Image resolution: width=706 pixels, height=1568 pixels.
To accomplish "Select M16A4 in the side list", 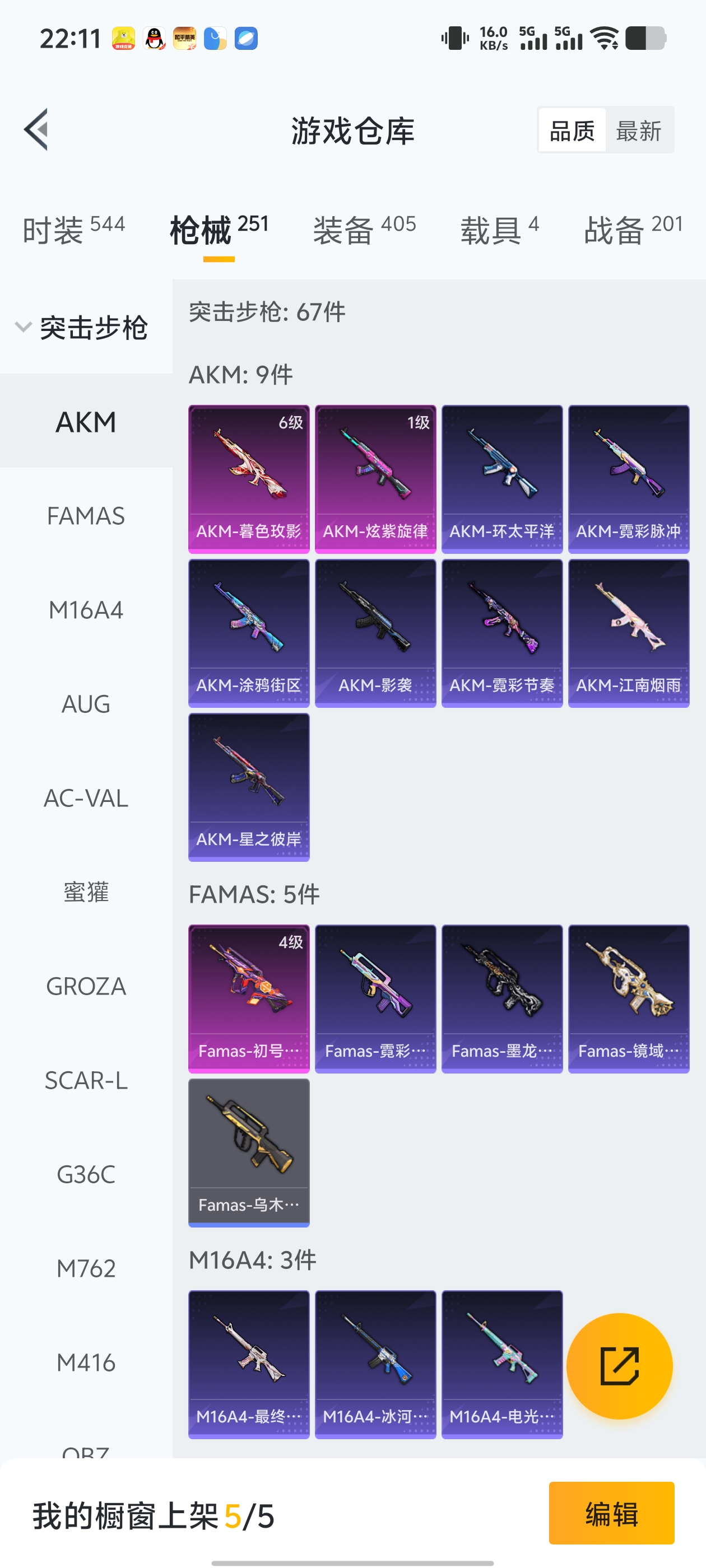I will pyautogui.click(x=86, y=609).
